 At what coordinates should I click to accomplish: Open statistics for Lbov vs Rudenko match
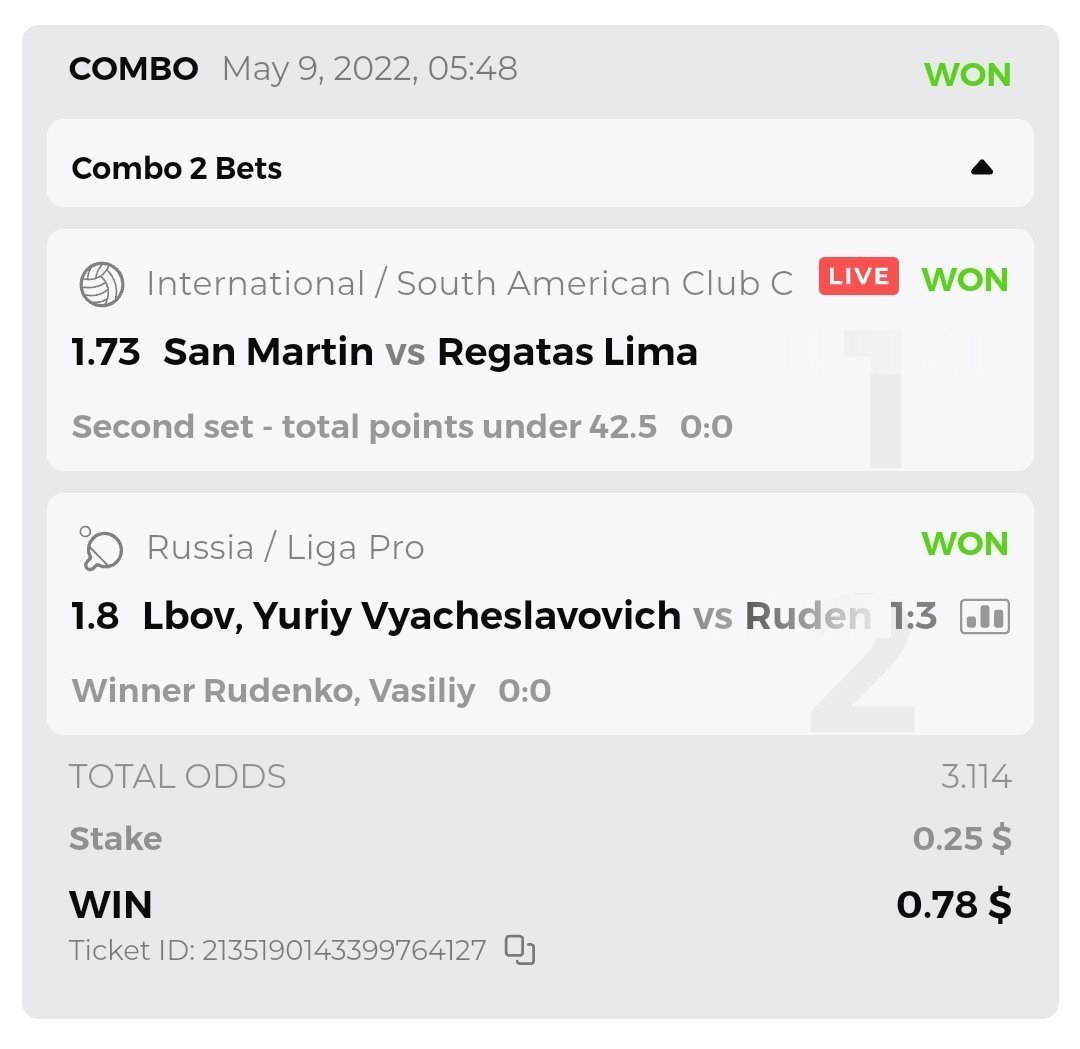click(984, 617)
